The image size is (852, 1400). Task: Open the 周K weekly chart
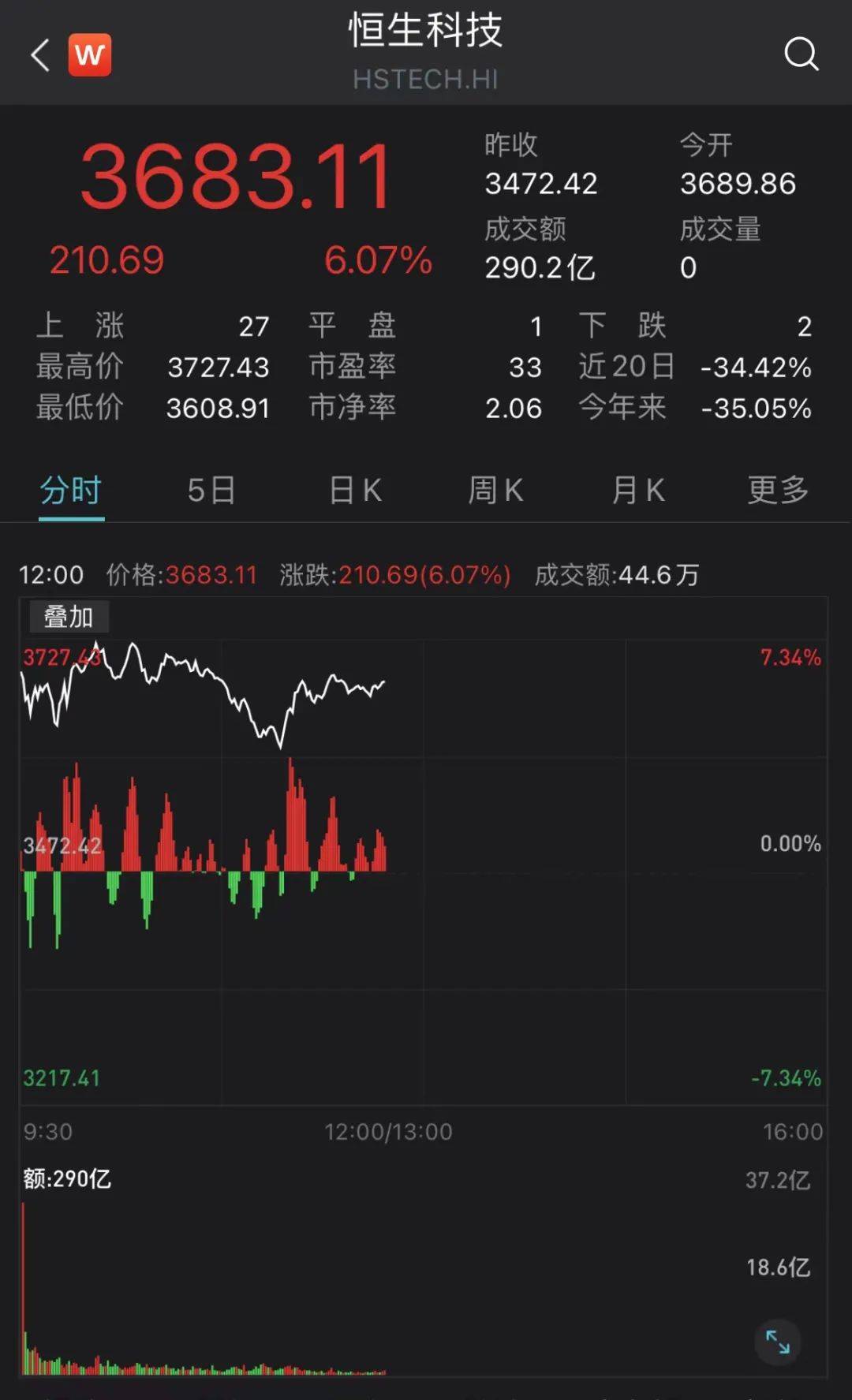tap(495, 491)
